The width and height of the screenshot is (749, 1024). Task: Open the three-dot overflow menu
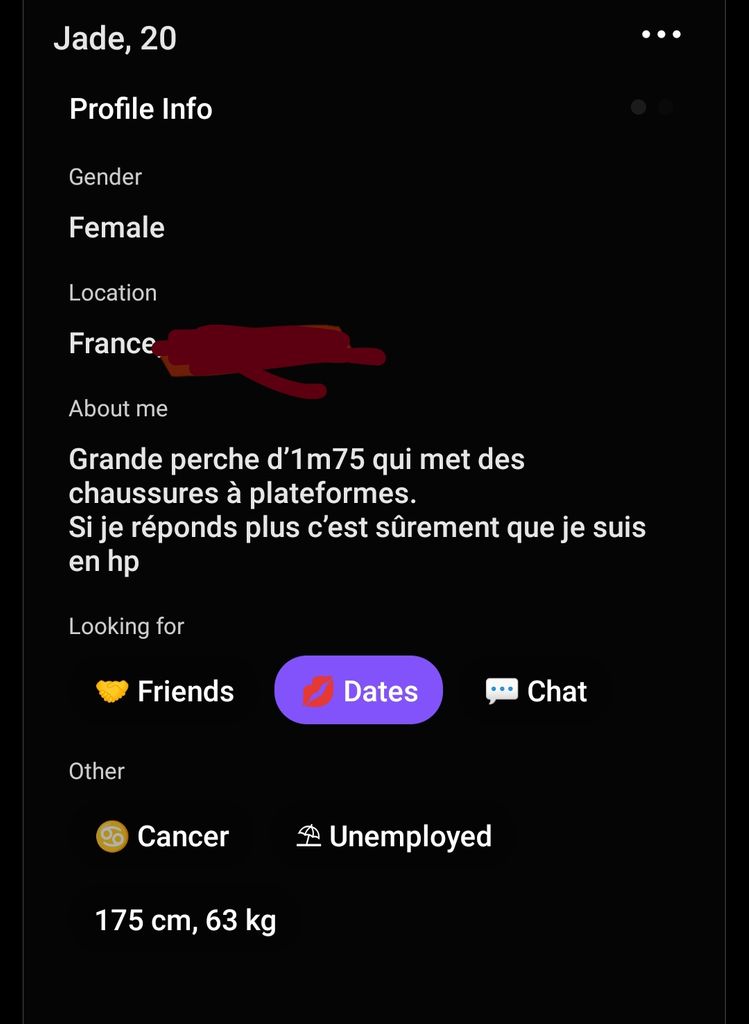tap(661, 35)
